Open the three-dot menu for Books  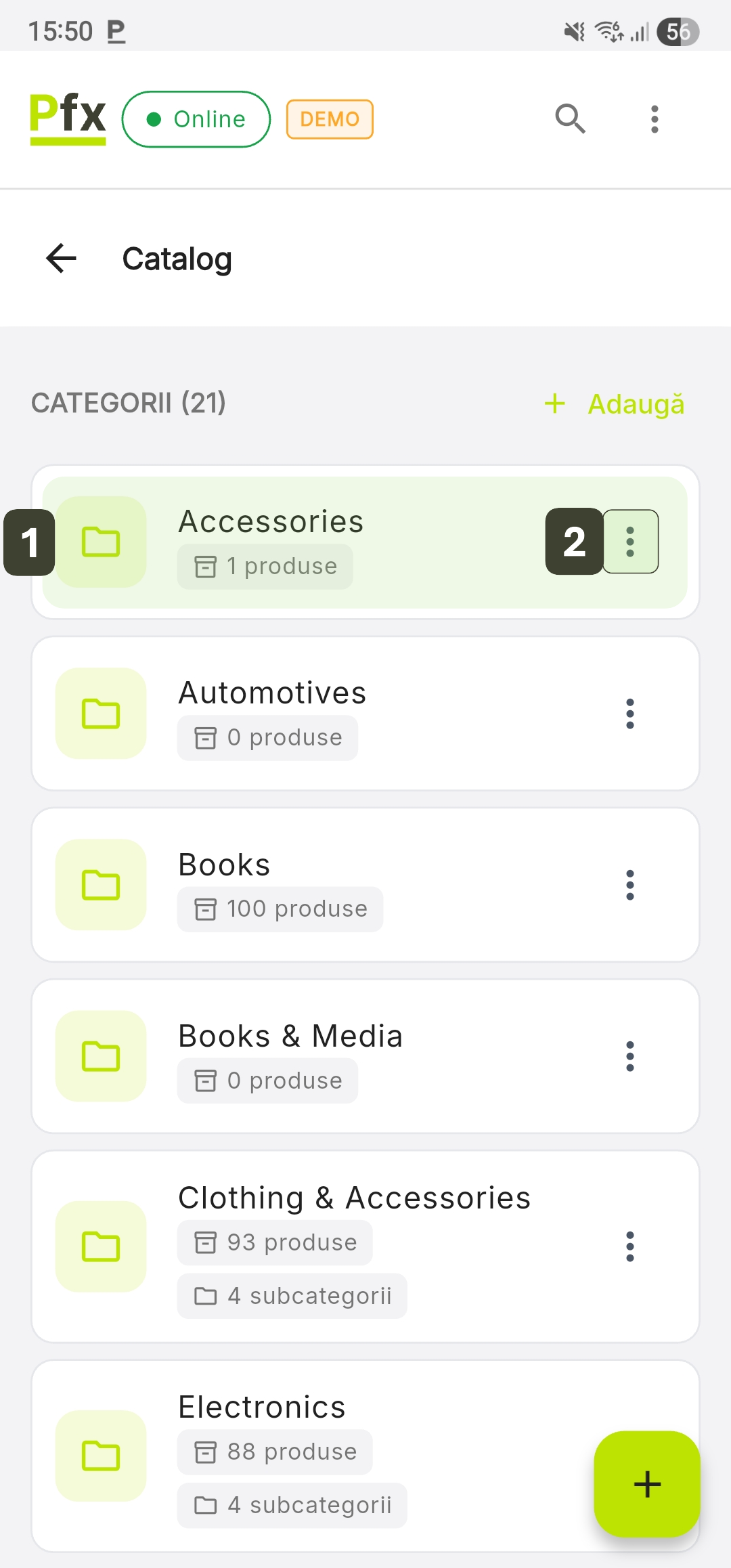(630, 885)
